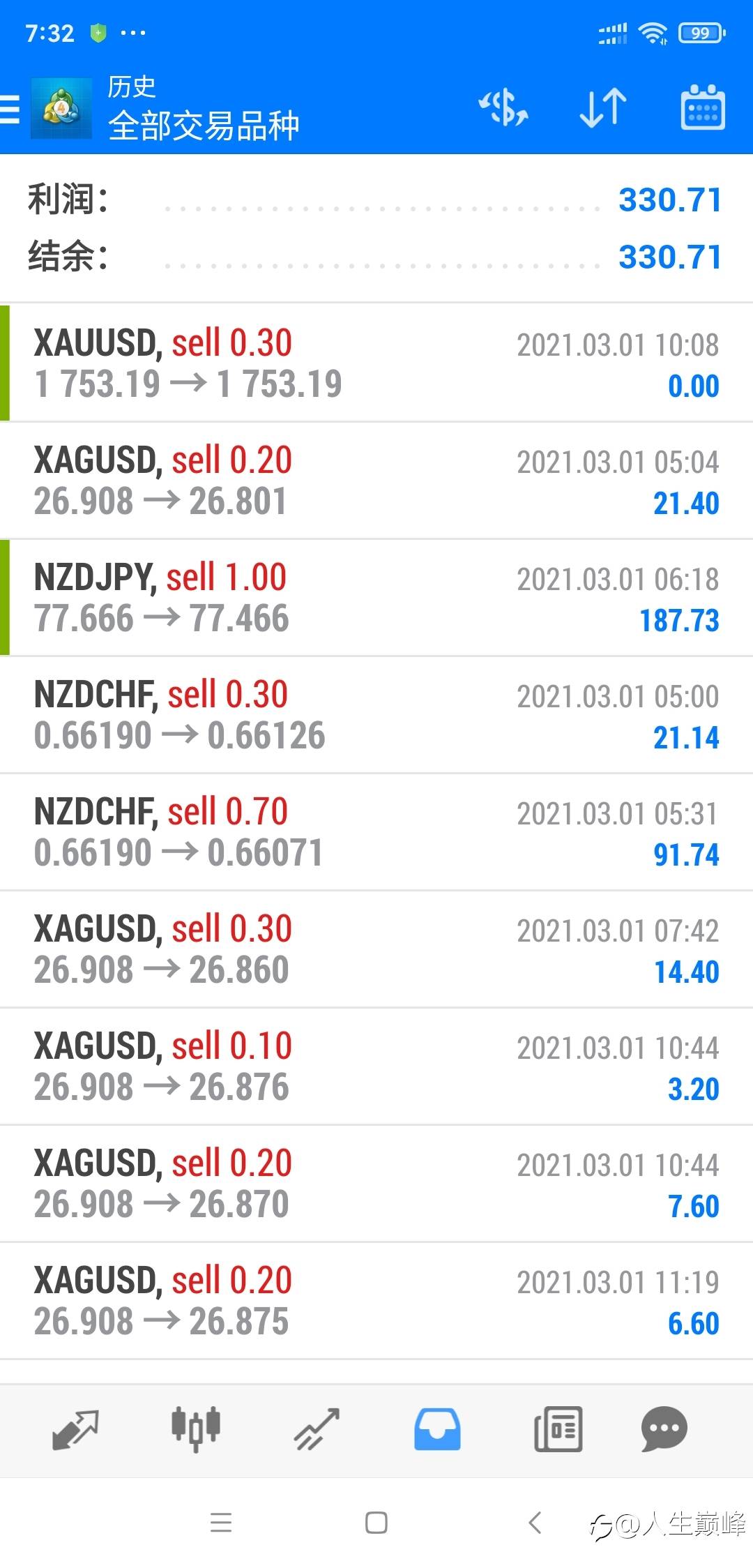Change the history sort order
The width and height of the screenshot is (753, 1568).
[x=603, y=108]
